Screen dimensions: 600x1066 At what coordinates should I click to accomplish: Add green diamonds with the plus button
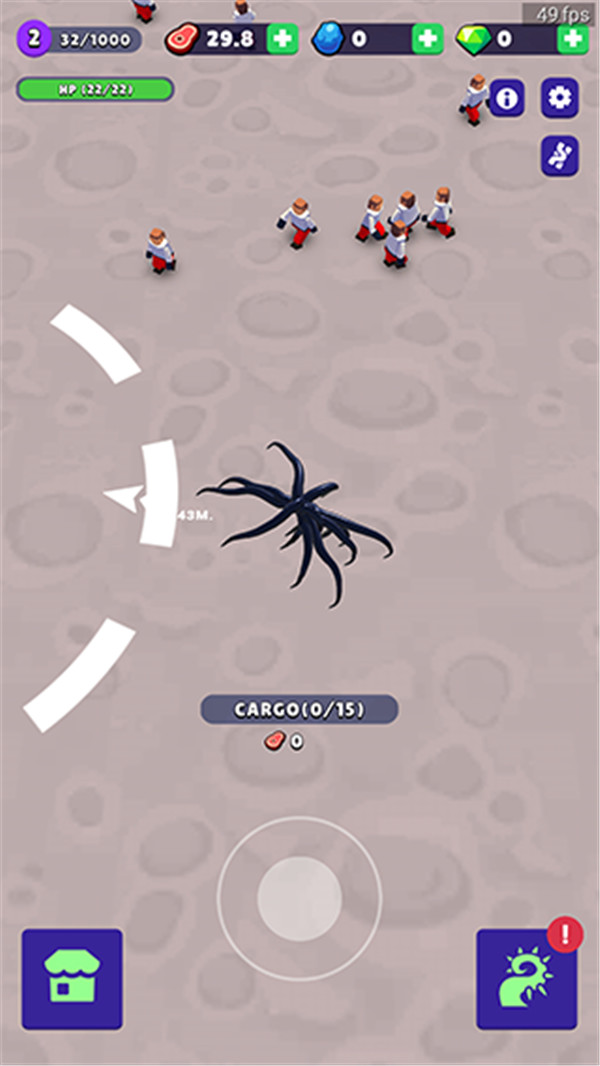point(572,39)
